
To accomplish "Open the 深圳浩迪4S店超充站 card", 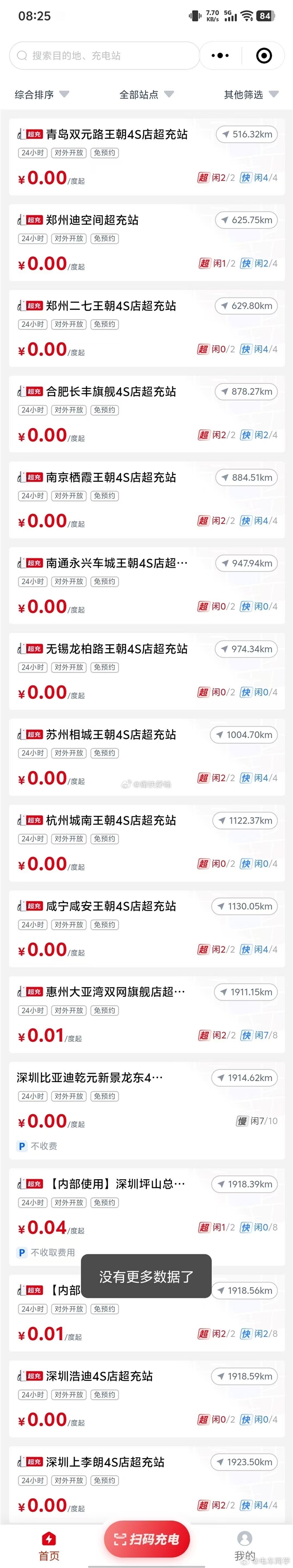I will coord(99,1376).
